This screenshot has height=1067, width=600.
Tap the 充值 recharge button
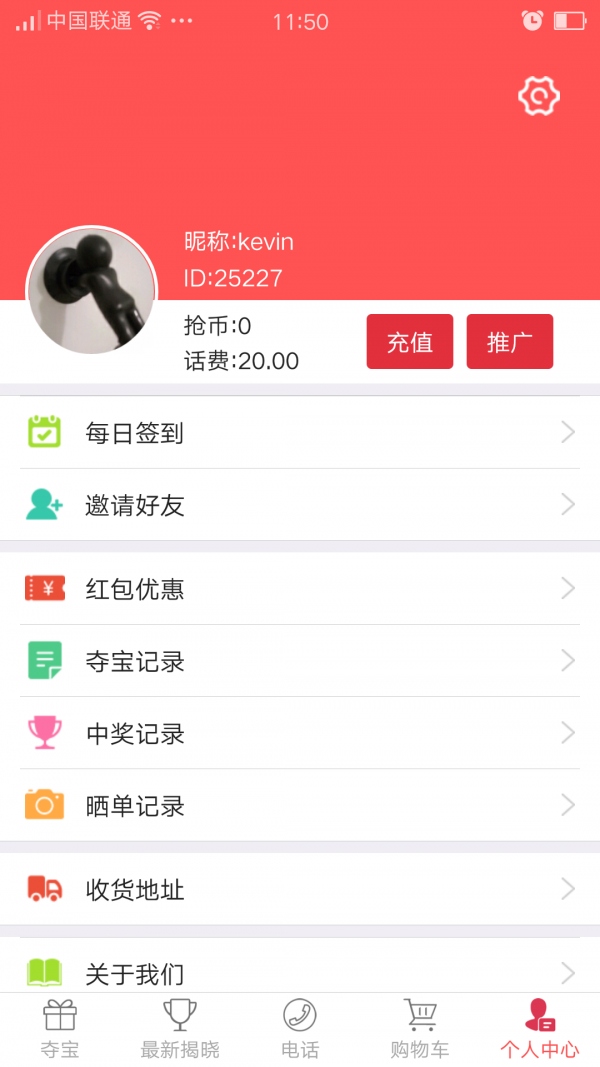click(x=410, y=342)
